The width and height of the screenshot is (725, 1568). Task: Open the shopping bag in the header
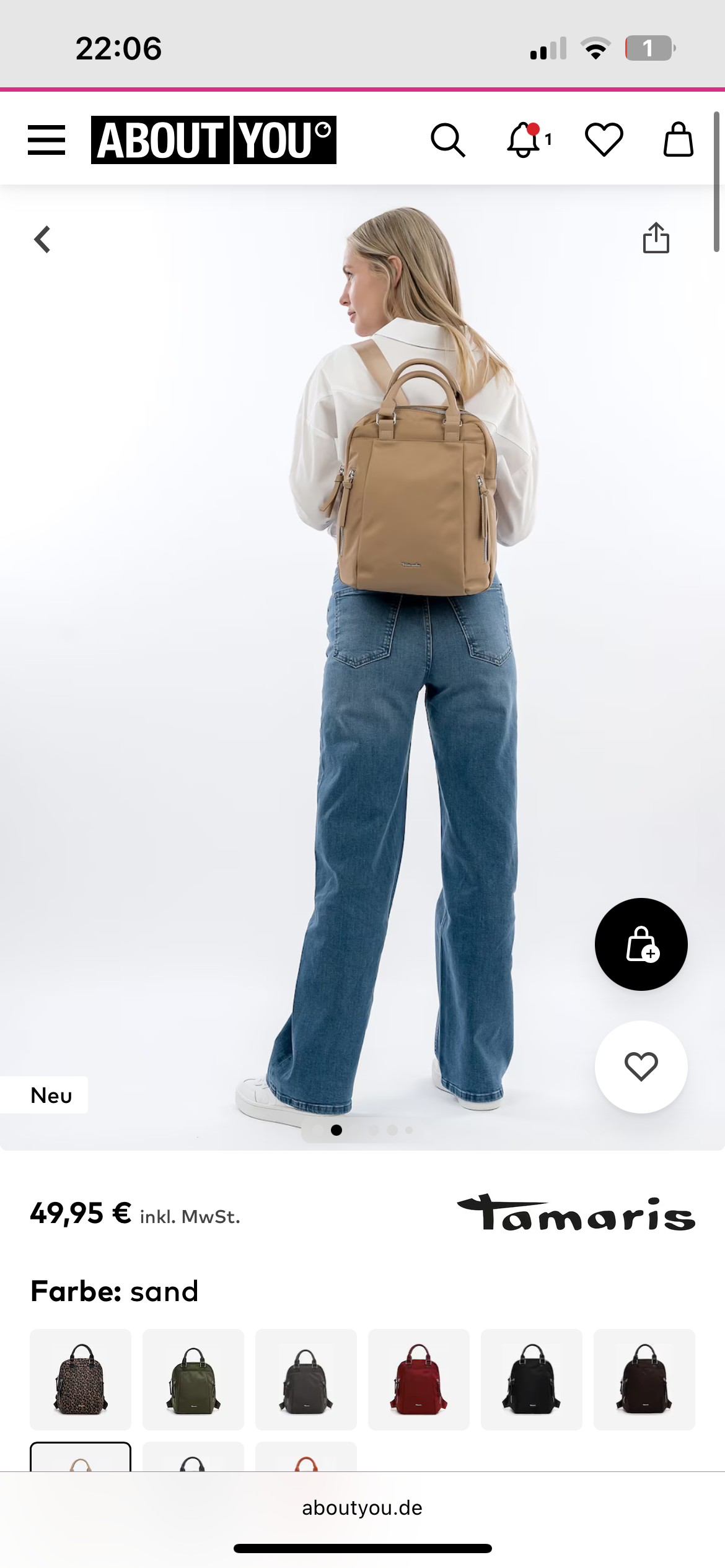tap(678, 140)
